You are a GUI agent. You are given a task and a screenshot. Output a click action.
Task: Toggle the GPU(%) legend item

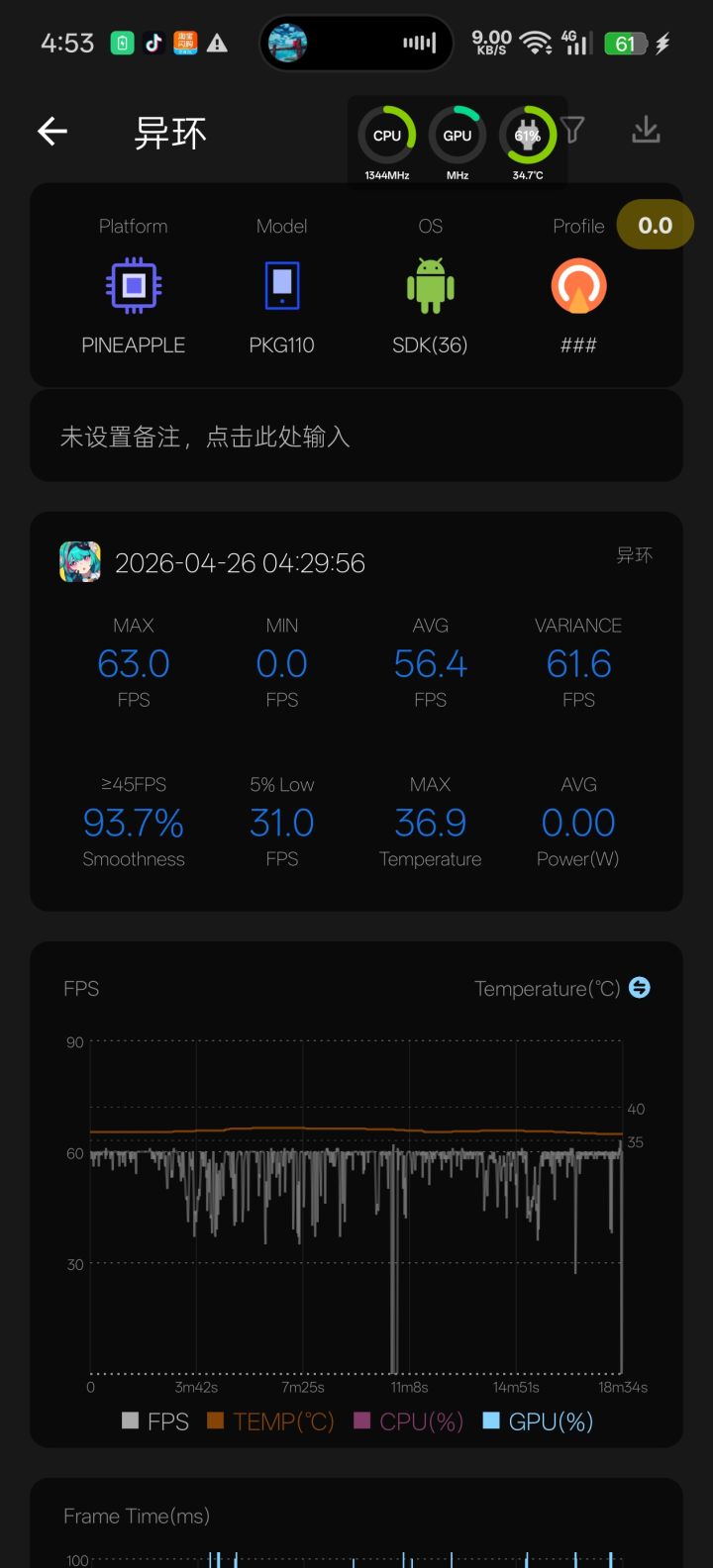538,1421
